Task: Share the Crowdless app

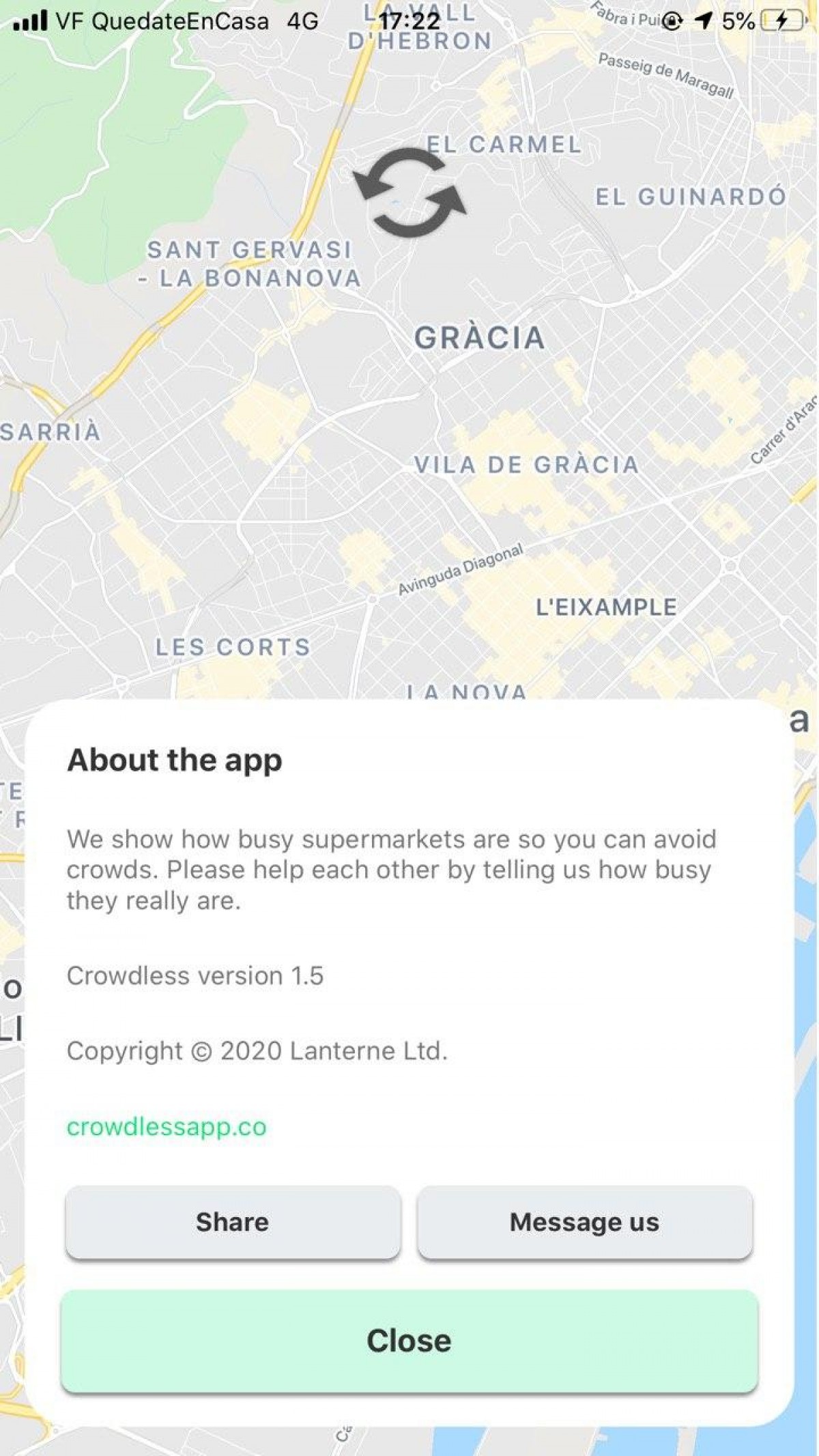Action: click(233, 1222)
